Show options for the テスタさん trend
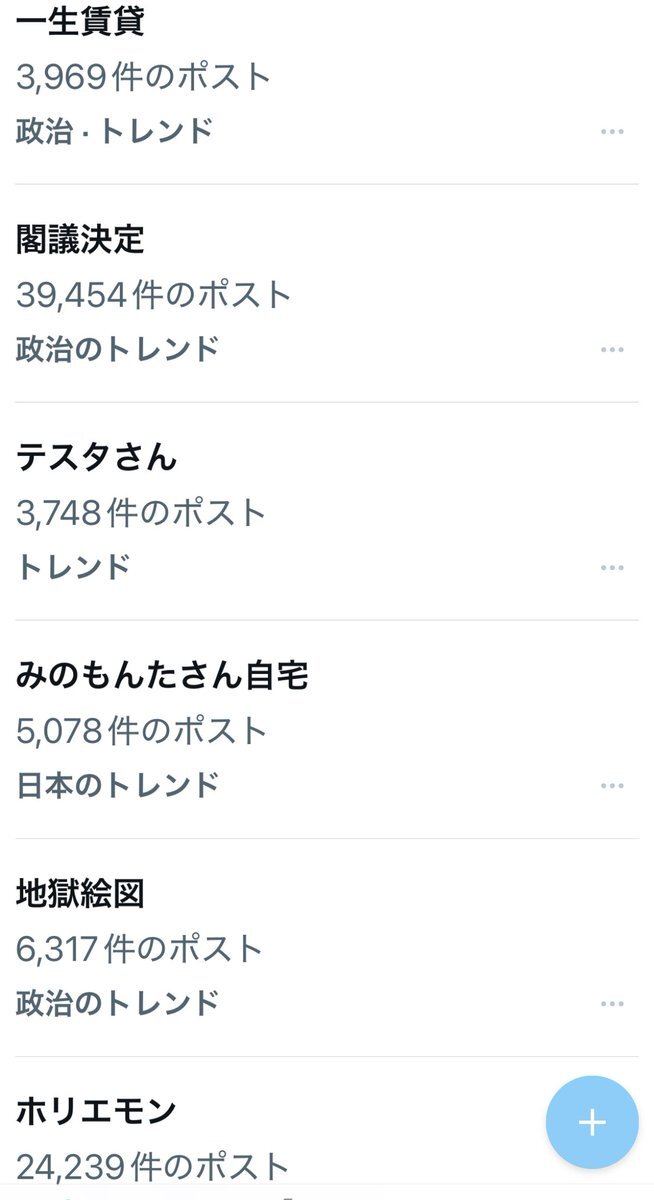 click(612, 568)
